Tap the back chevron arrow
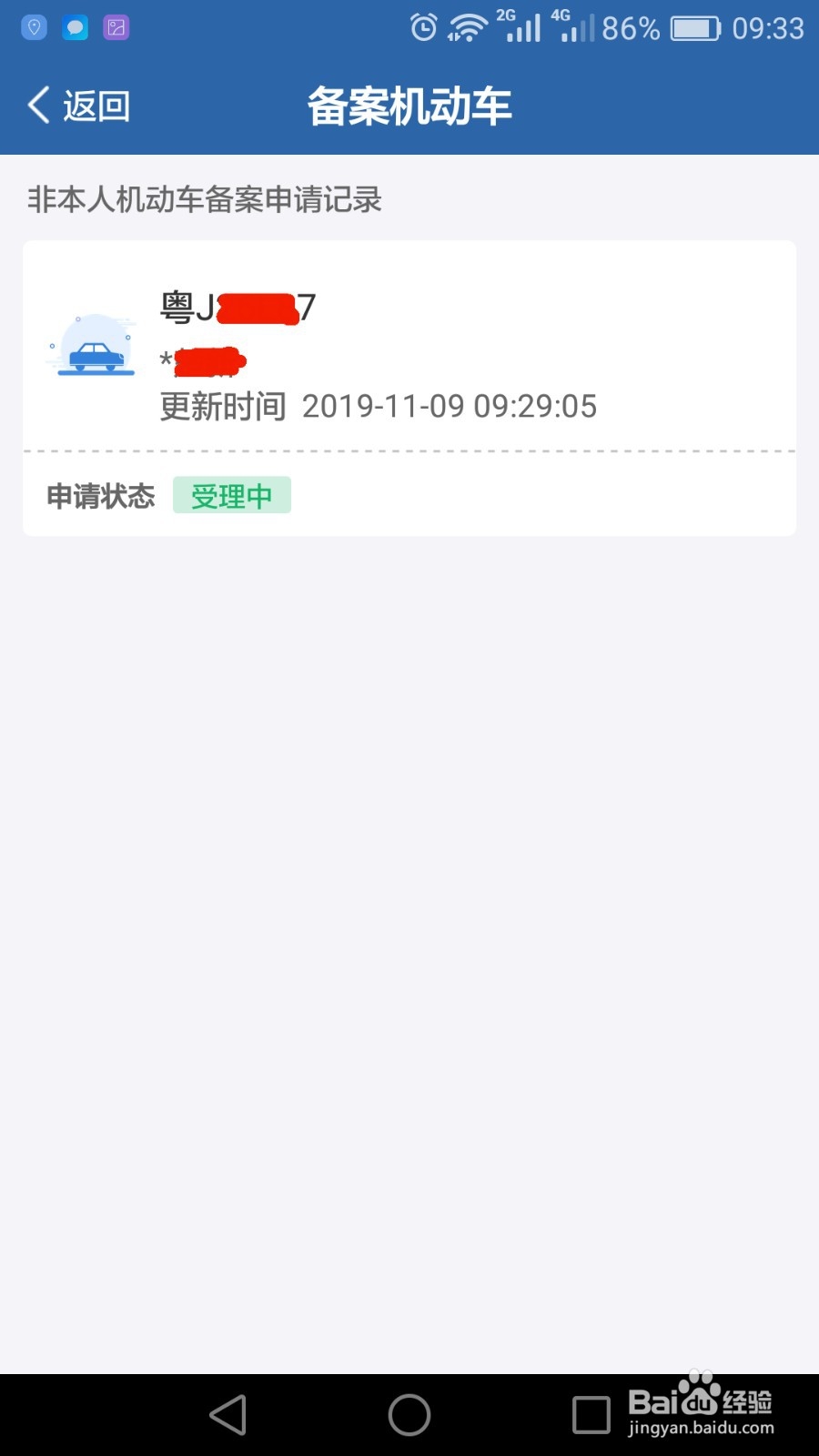The image size is (819, 1456). (x=37, y=105)
